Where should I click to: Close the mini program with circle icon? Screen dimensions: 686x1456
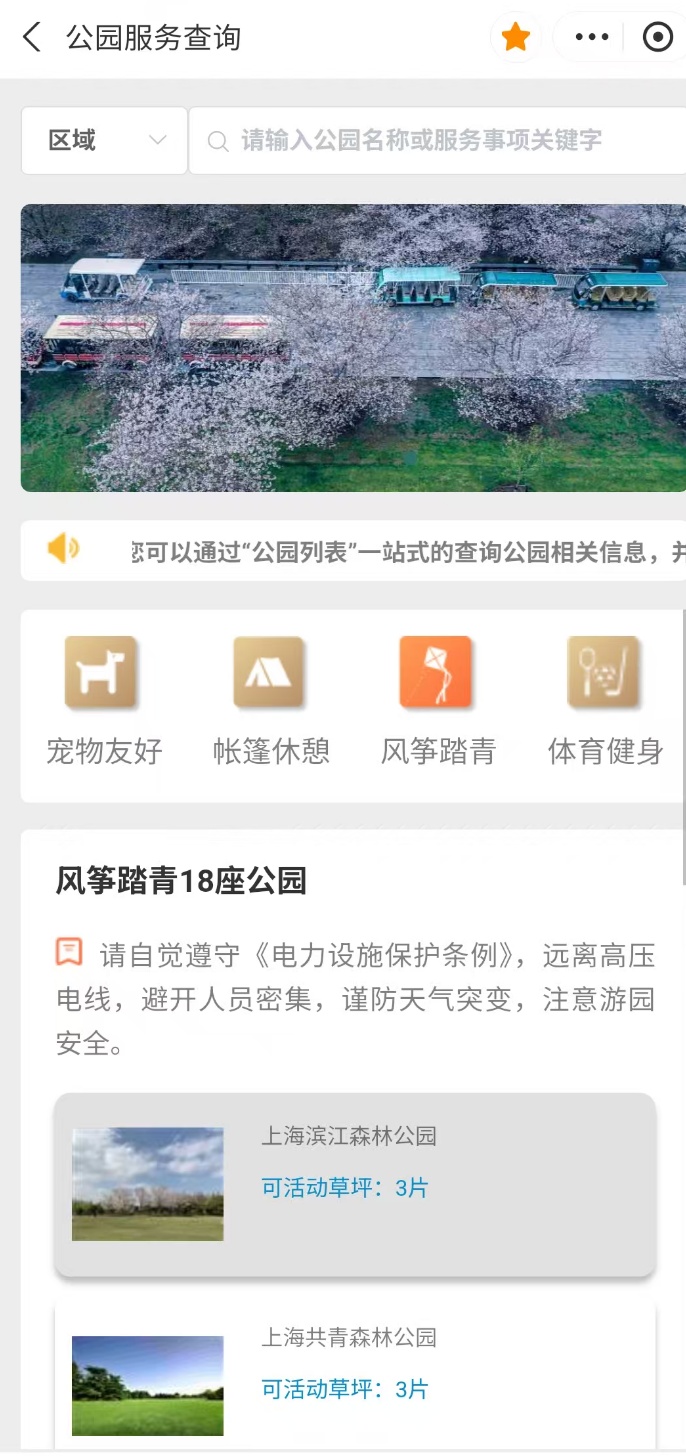(657, 38)
